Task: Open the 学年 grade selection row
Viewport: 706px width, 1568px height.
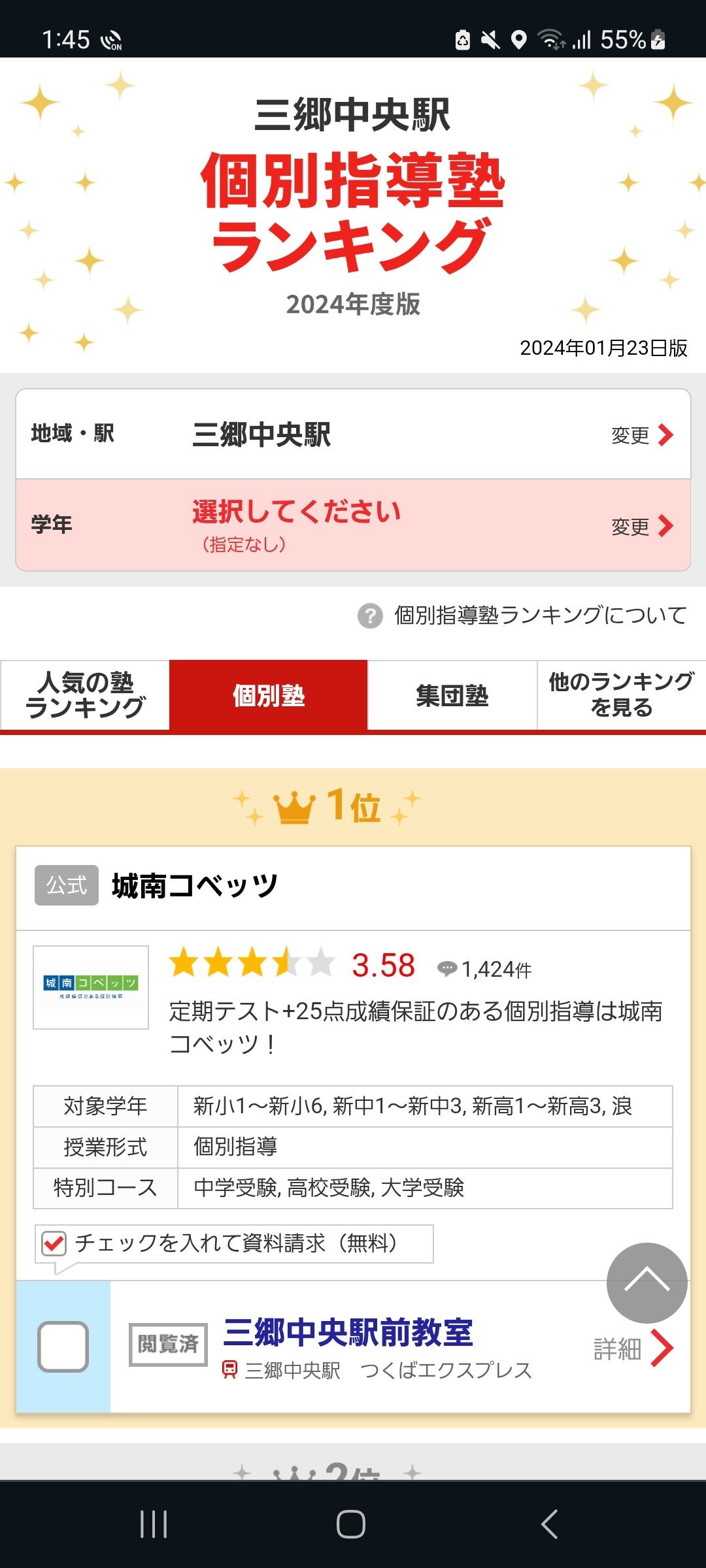Action: (x=353, y=525)
